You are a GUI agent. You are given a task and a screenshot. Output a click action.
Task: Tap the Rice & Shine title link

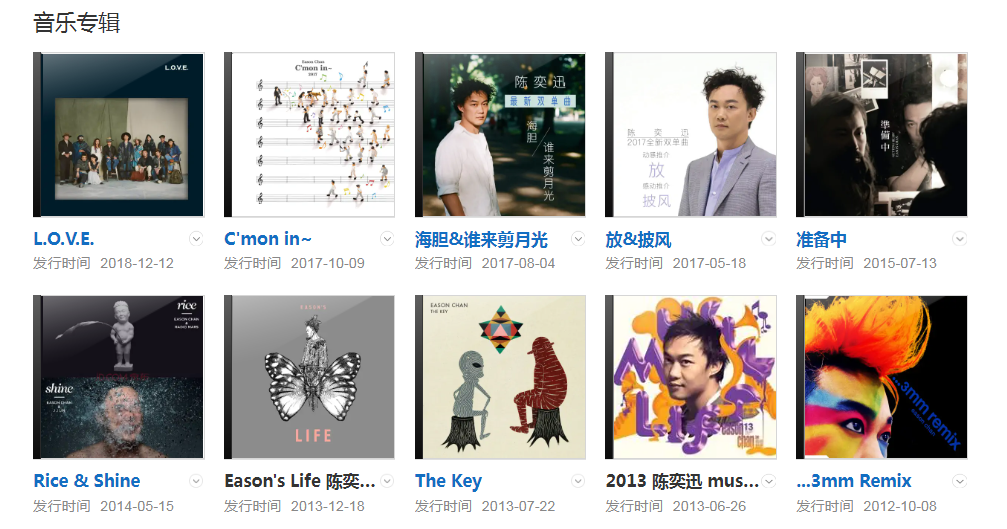[87, 481]
